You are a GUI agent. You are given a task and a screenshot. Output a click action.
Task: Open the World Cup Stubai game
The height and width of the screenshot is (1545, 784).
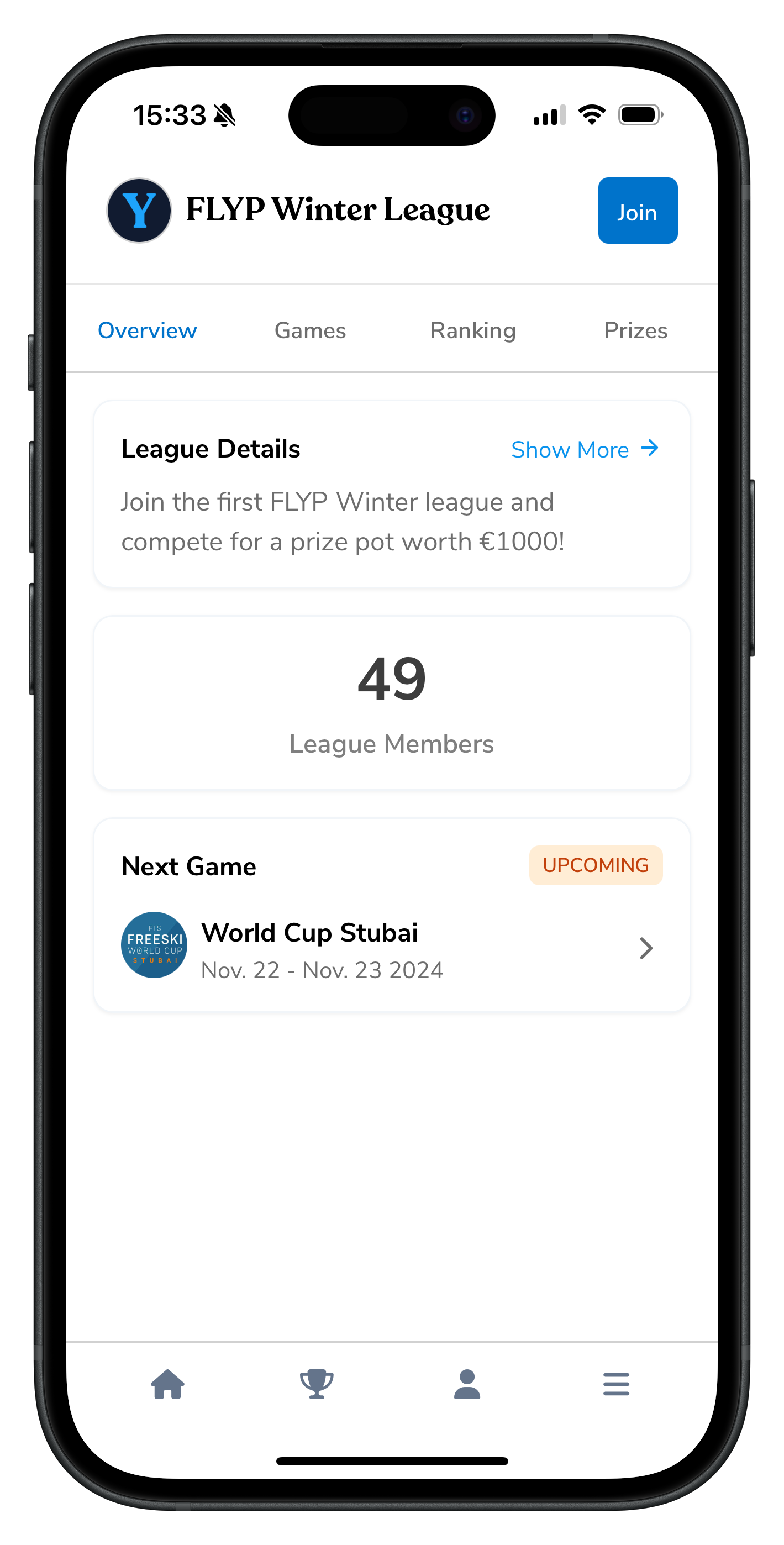point(391,948)
